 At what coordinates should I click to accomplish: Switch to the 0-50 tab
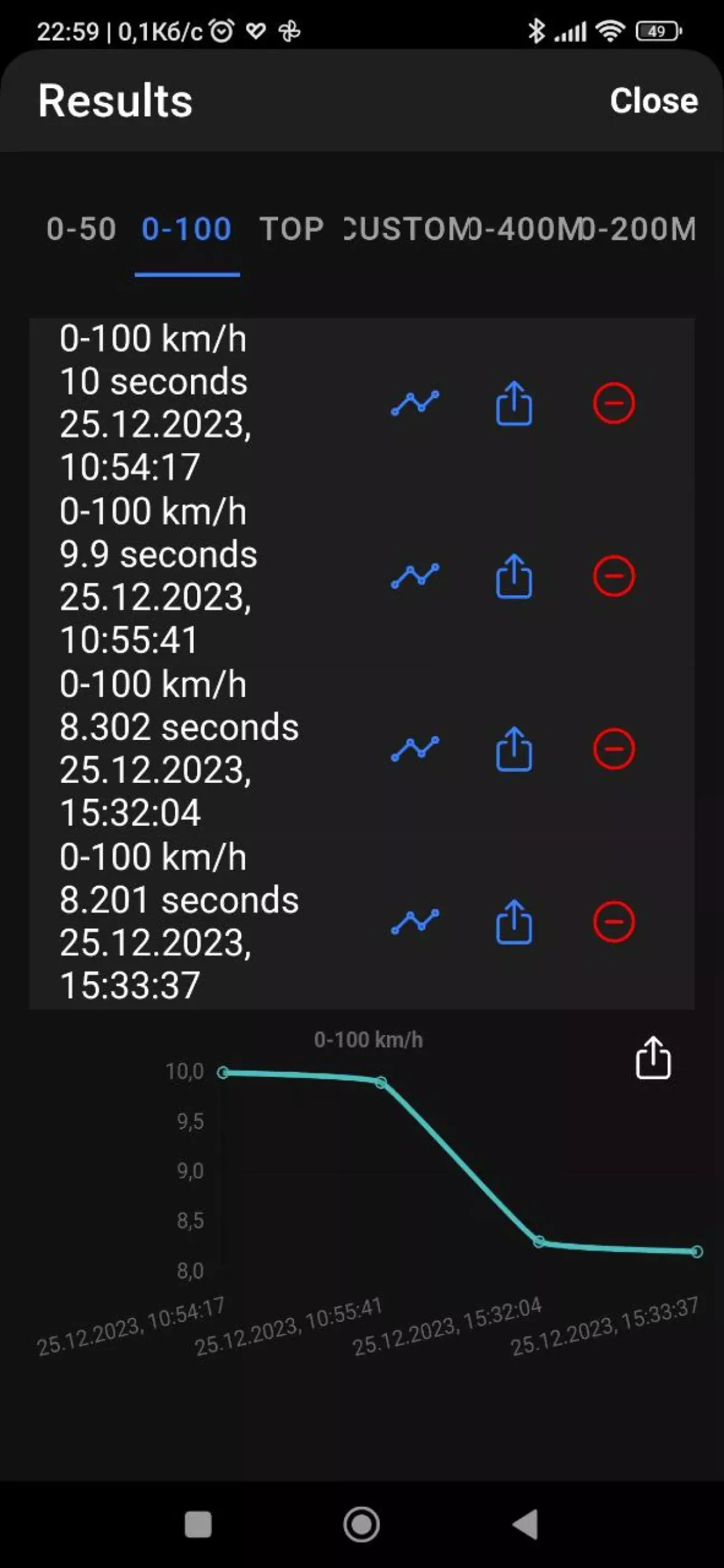point(82,230)
